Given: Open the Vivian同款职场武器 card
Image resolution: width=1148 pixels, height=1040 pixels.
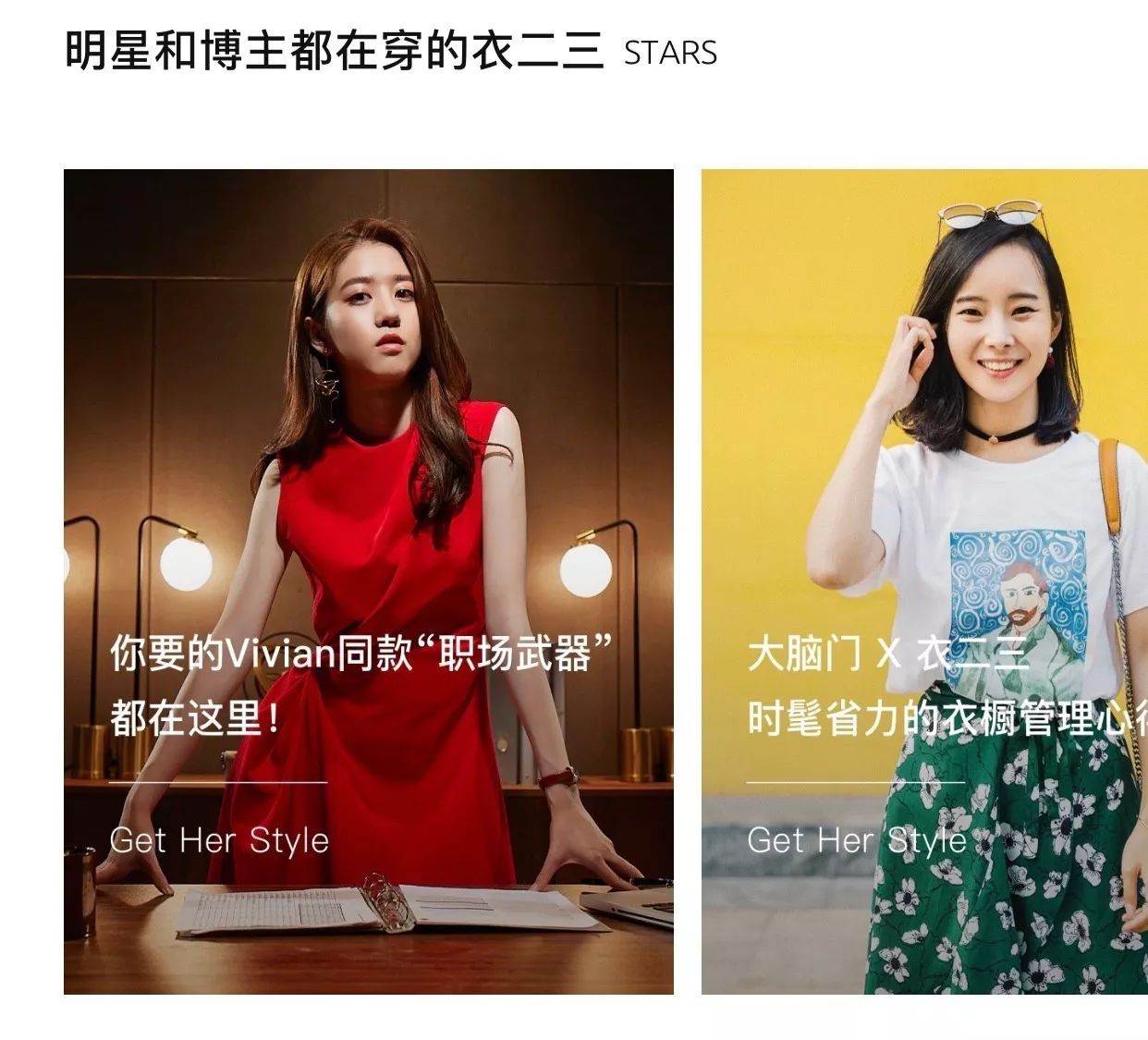Looking at the screenshot, I should (x=368, y=581).
